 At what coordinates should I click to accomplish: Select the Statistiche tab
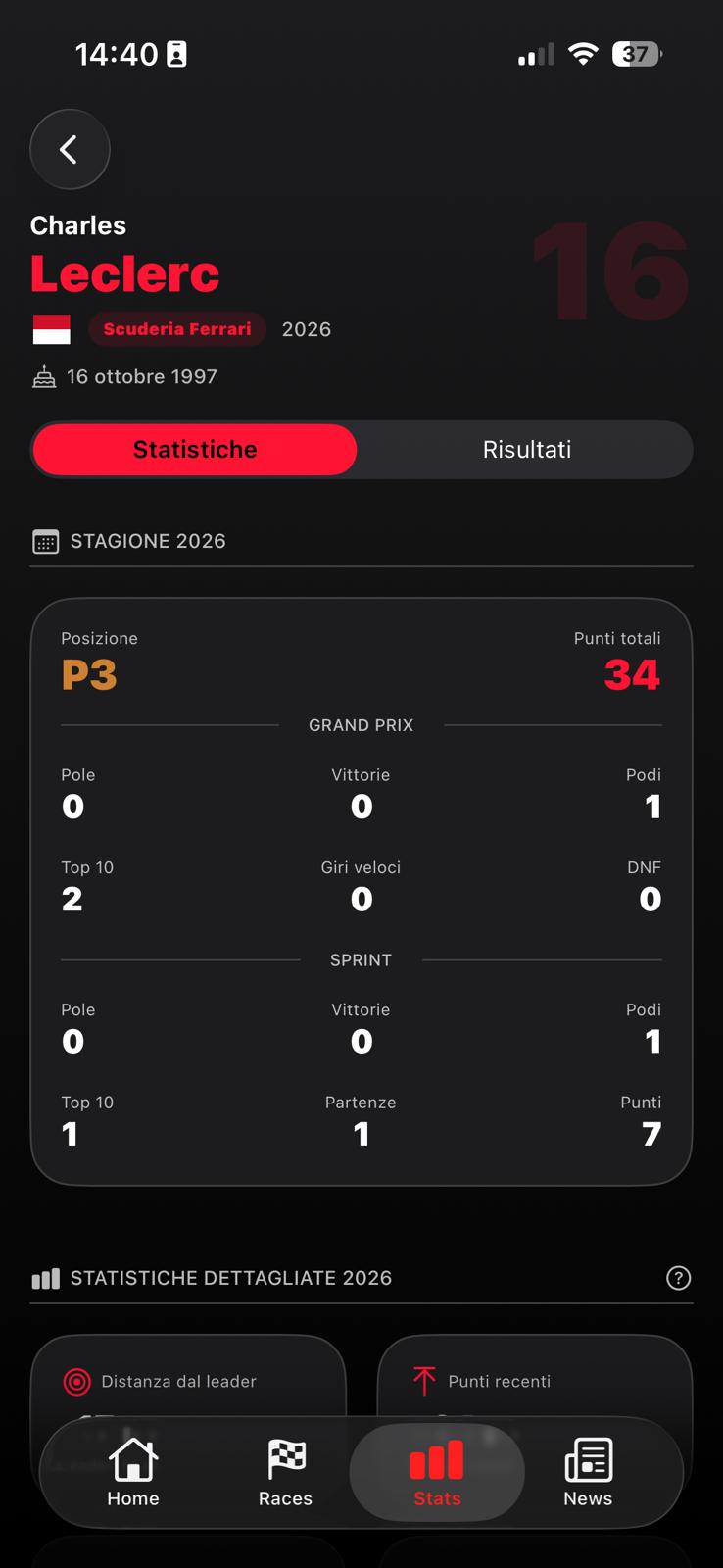click(194, 449)
